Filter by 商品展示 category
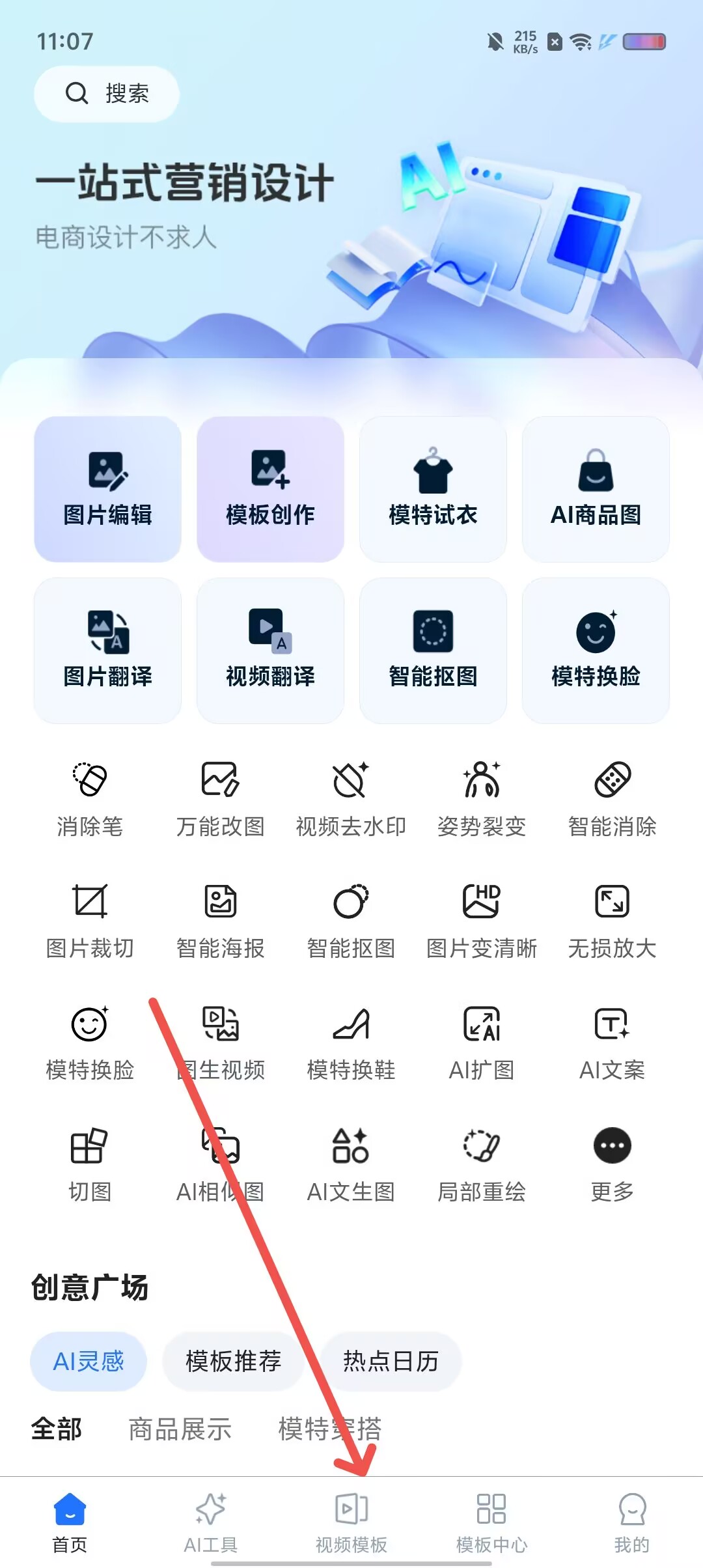 tap(180, 1429)
